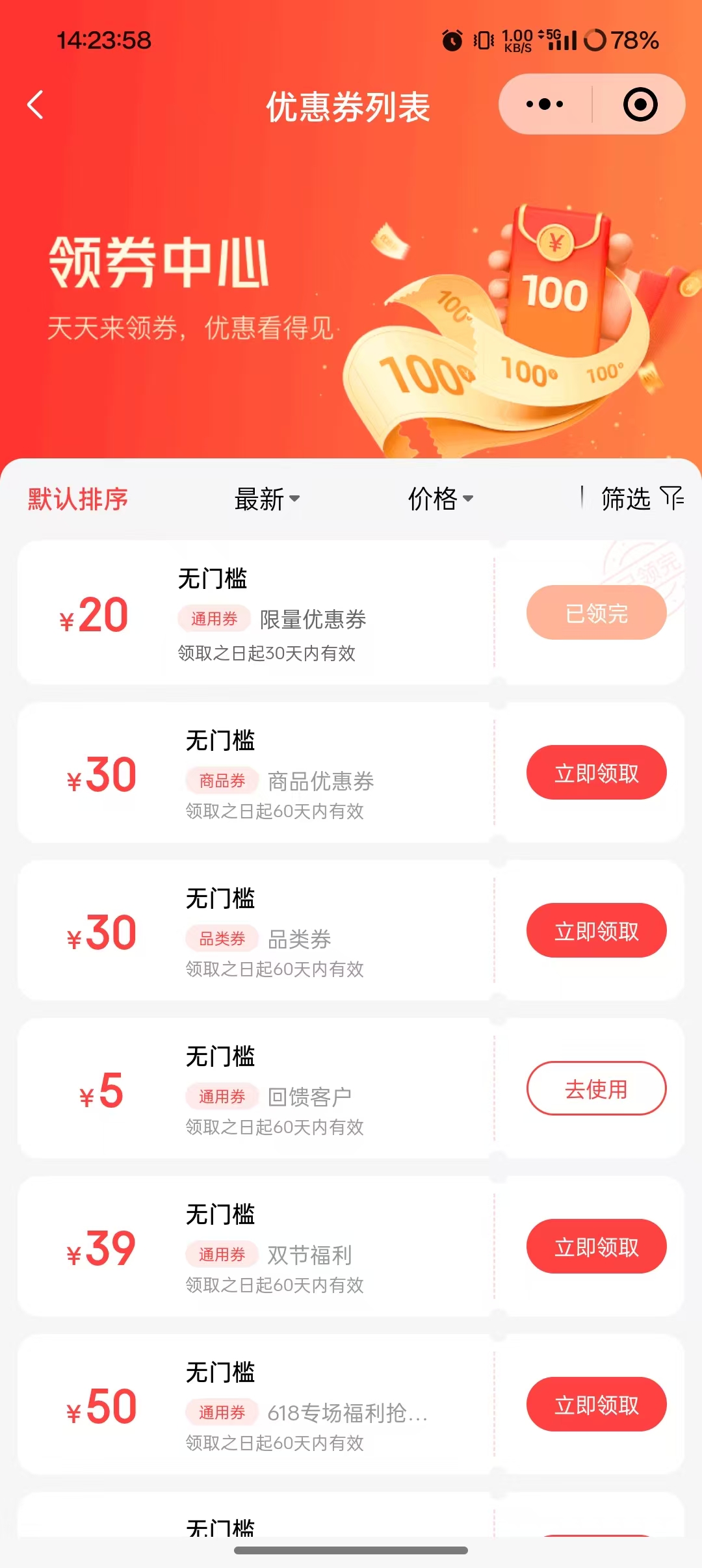Claim the ¥30 商品优惠券 coupon
This screenshot has height=1568, width=702.
coord(596,773)
